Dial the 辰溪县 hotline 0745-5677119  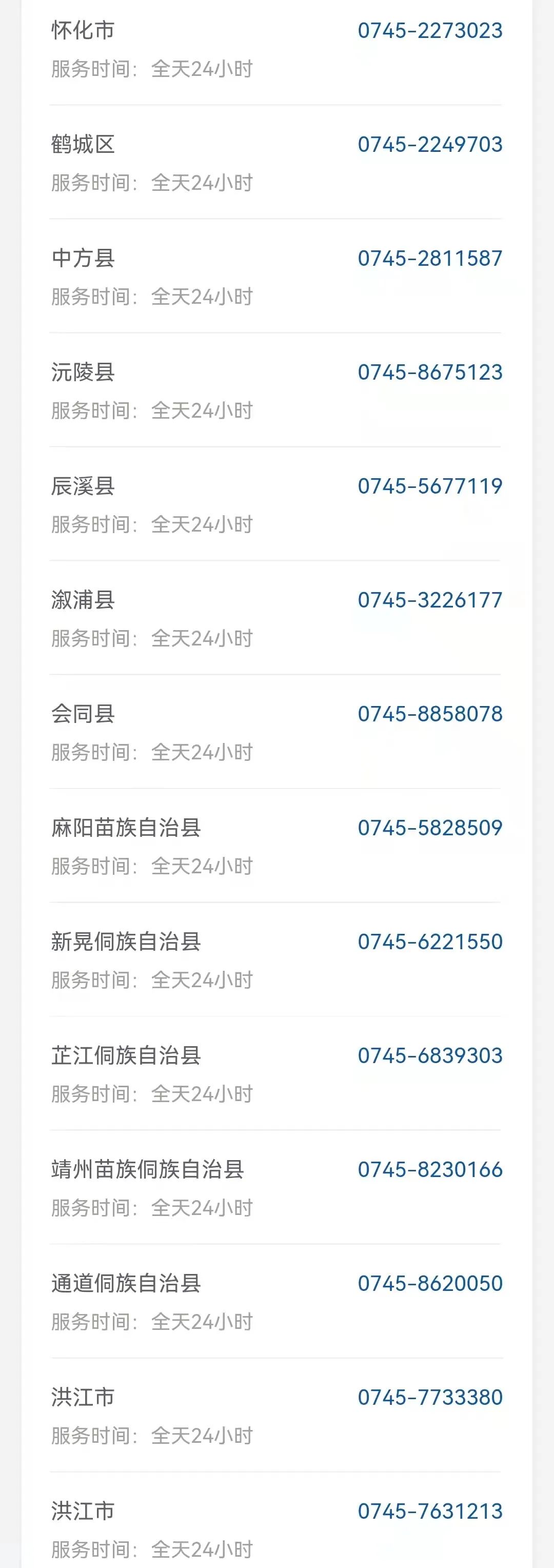[430, 486]
